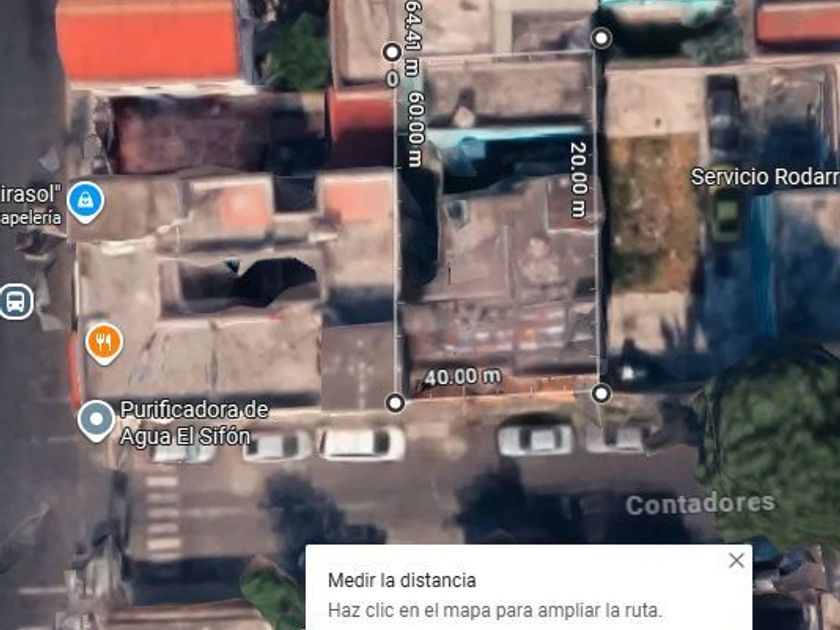Screen dimensions: 840x630
Task: Select the bus stop icon
Action: [14, 300]
